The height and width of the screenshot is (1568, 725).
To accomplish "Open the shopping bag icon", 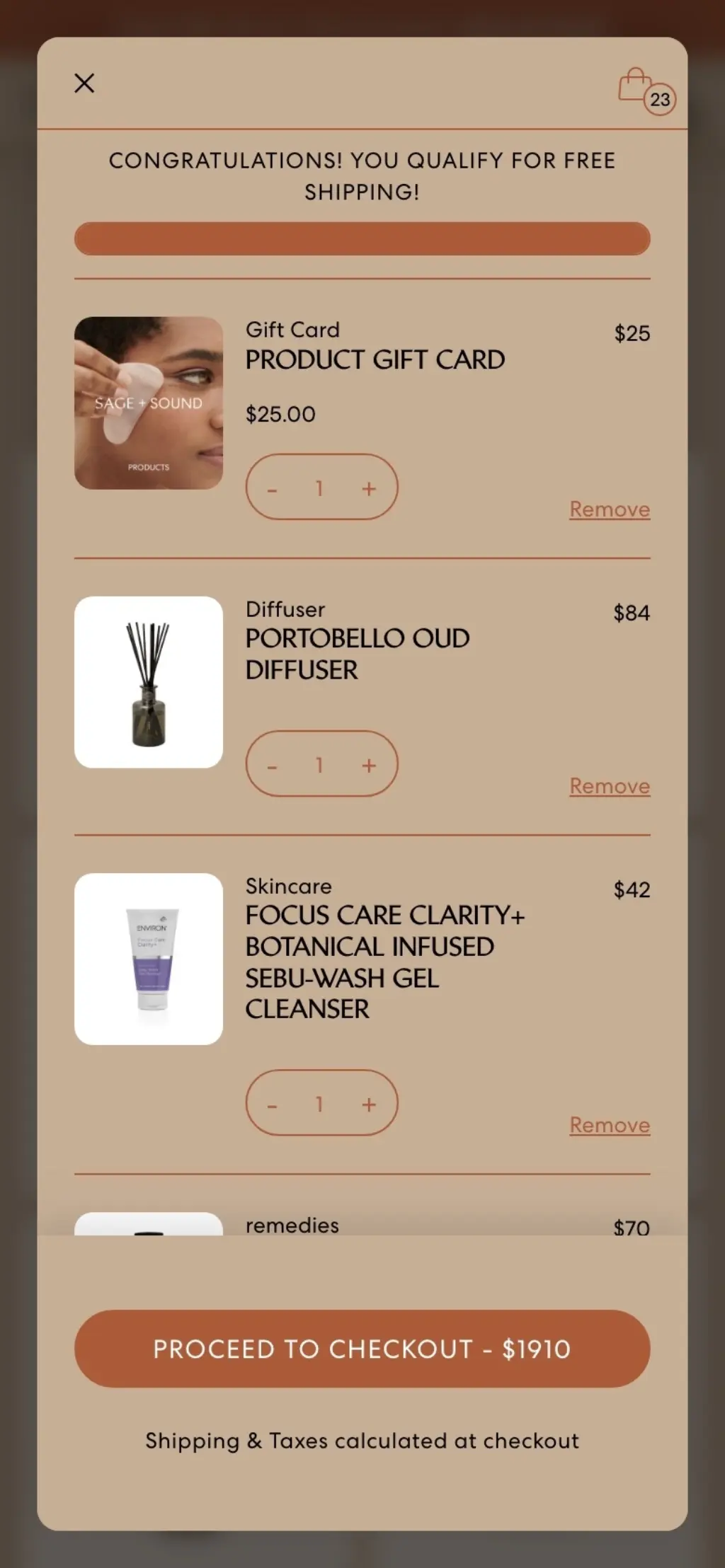I will tap(646, 91).
